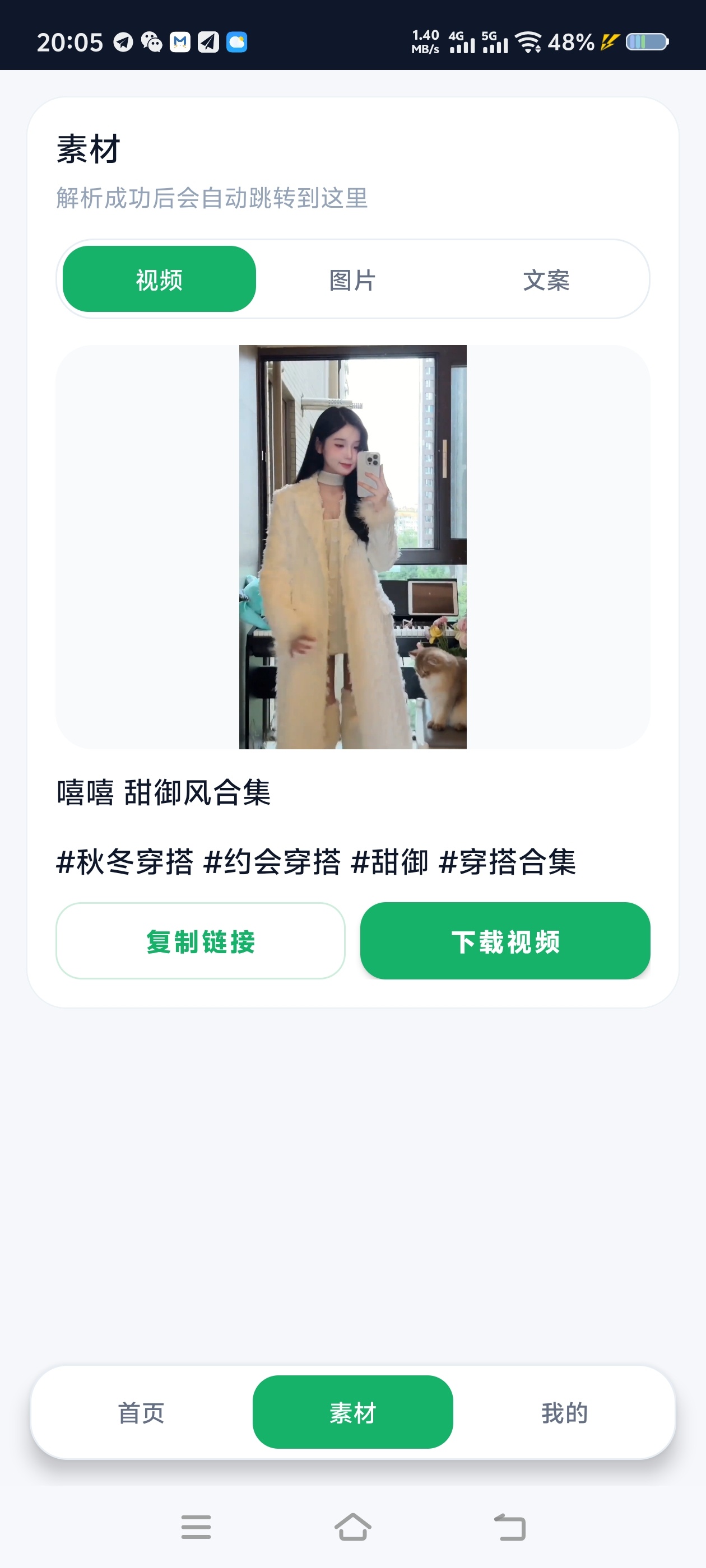Viewport: 706px width, 1568px height.
Task: Go to the 首页 tab
Action: click(141, 1412)
